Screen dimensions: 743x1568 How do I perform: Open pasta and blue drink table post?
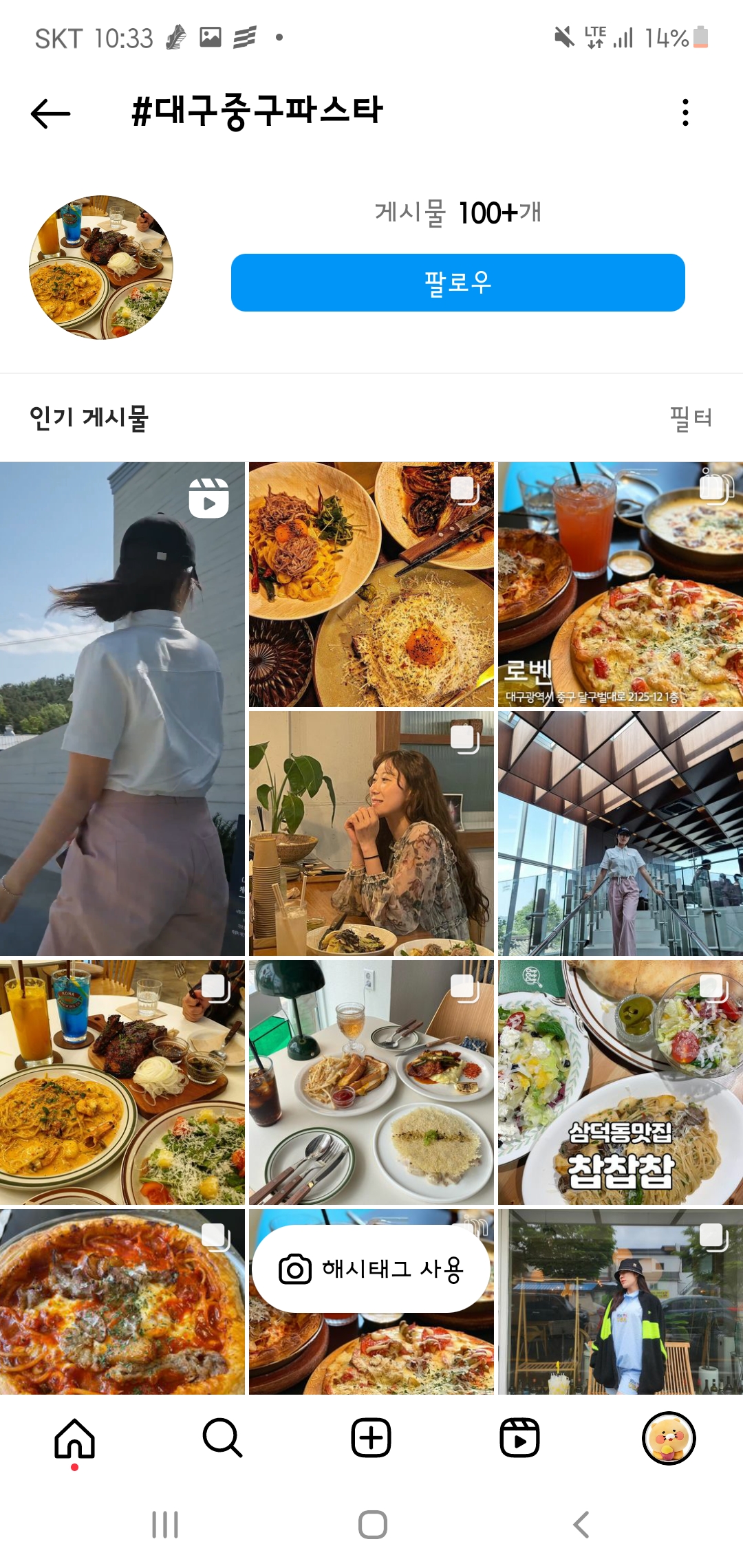click(122, 1082)
